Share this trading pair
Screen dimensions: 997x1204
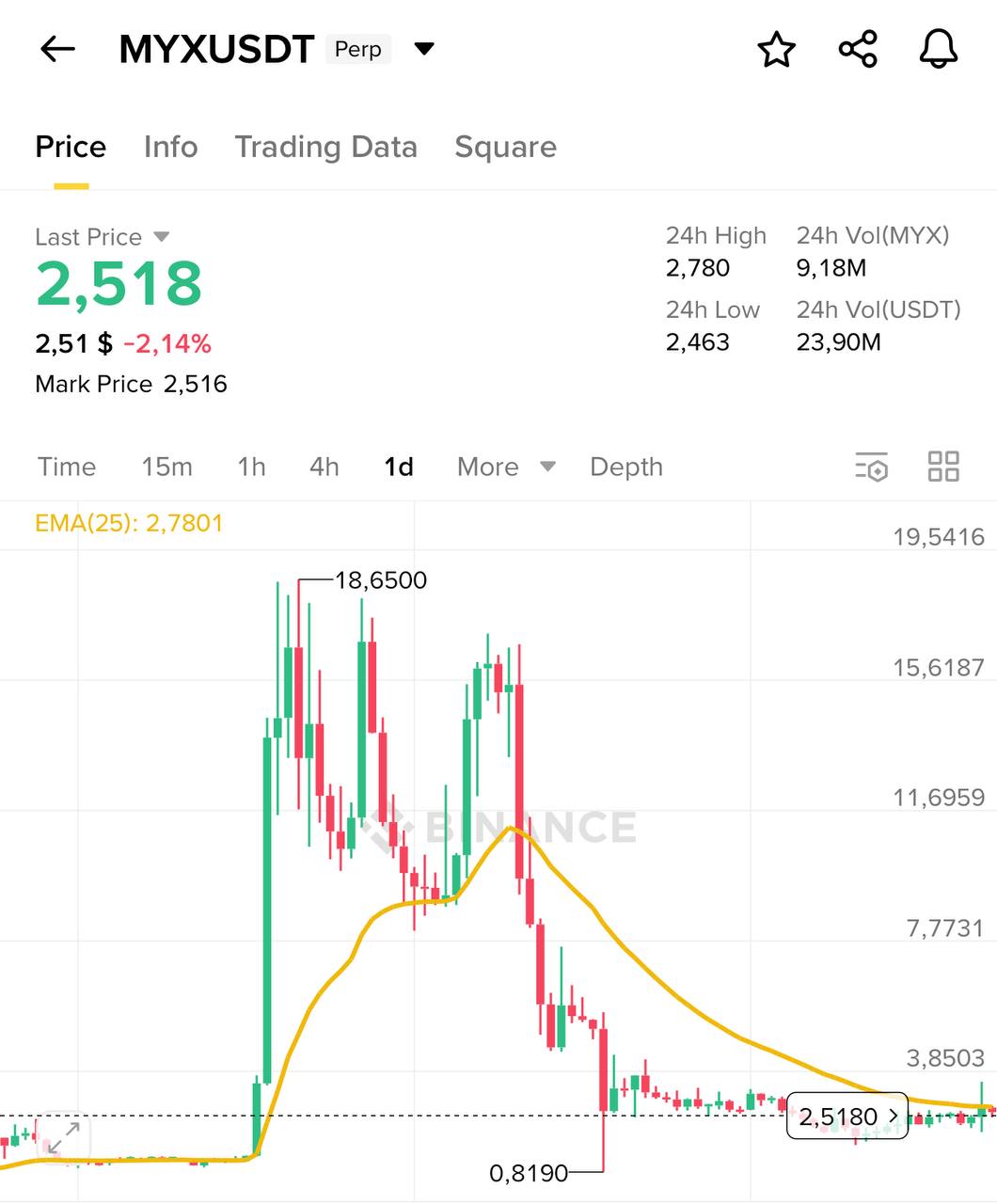tap(857, 49)
